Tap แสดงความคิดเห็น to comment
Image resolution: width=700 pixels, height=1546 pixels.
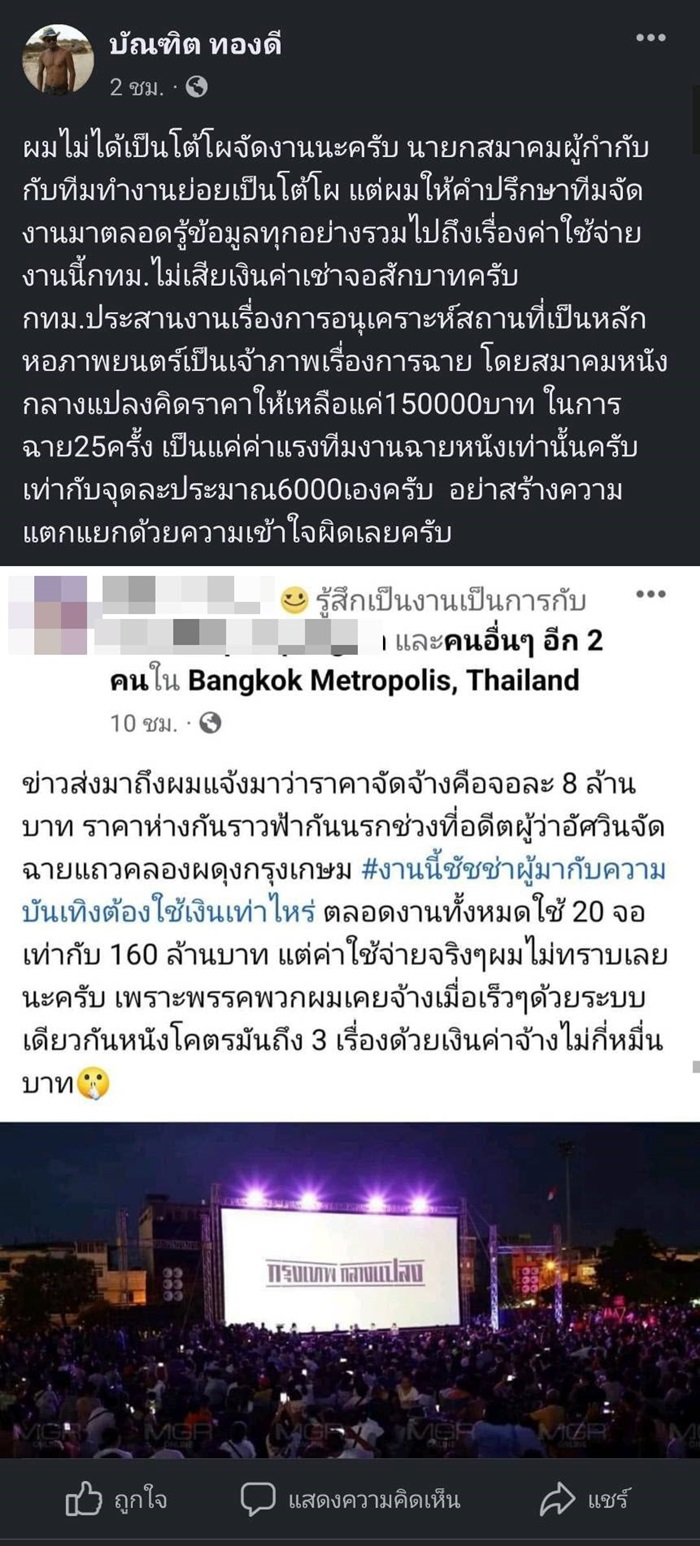point(350,1499)
